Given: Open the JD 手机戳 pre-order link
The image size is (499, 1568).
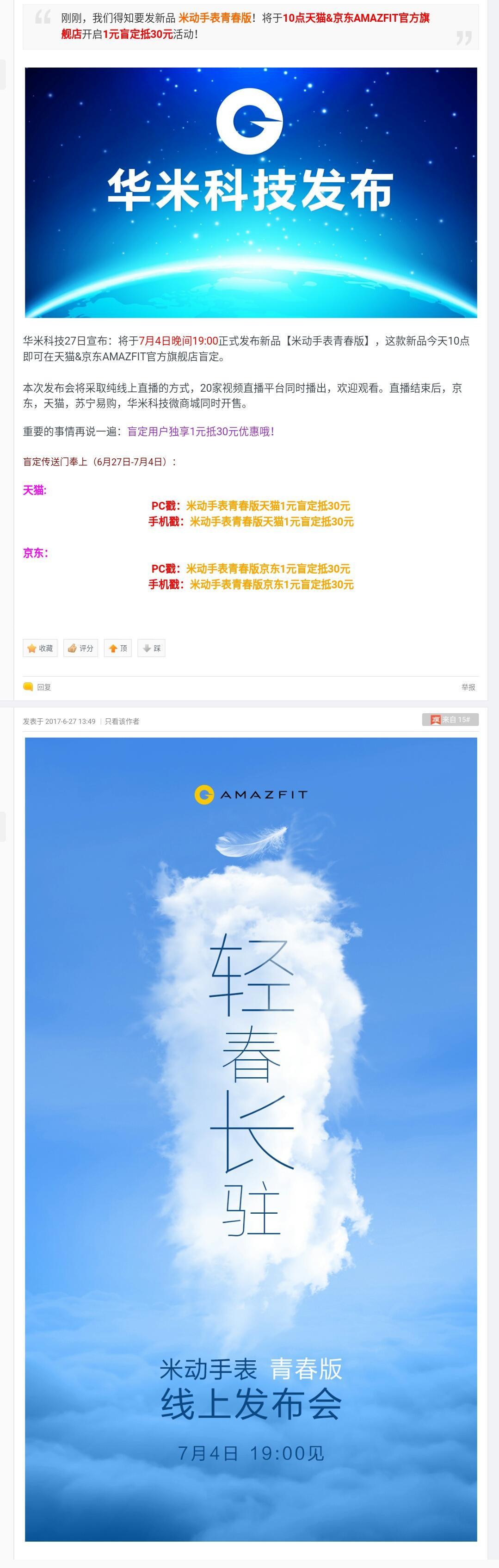Looking at the screenshot, I should 271,584.
